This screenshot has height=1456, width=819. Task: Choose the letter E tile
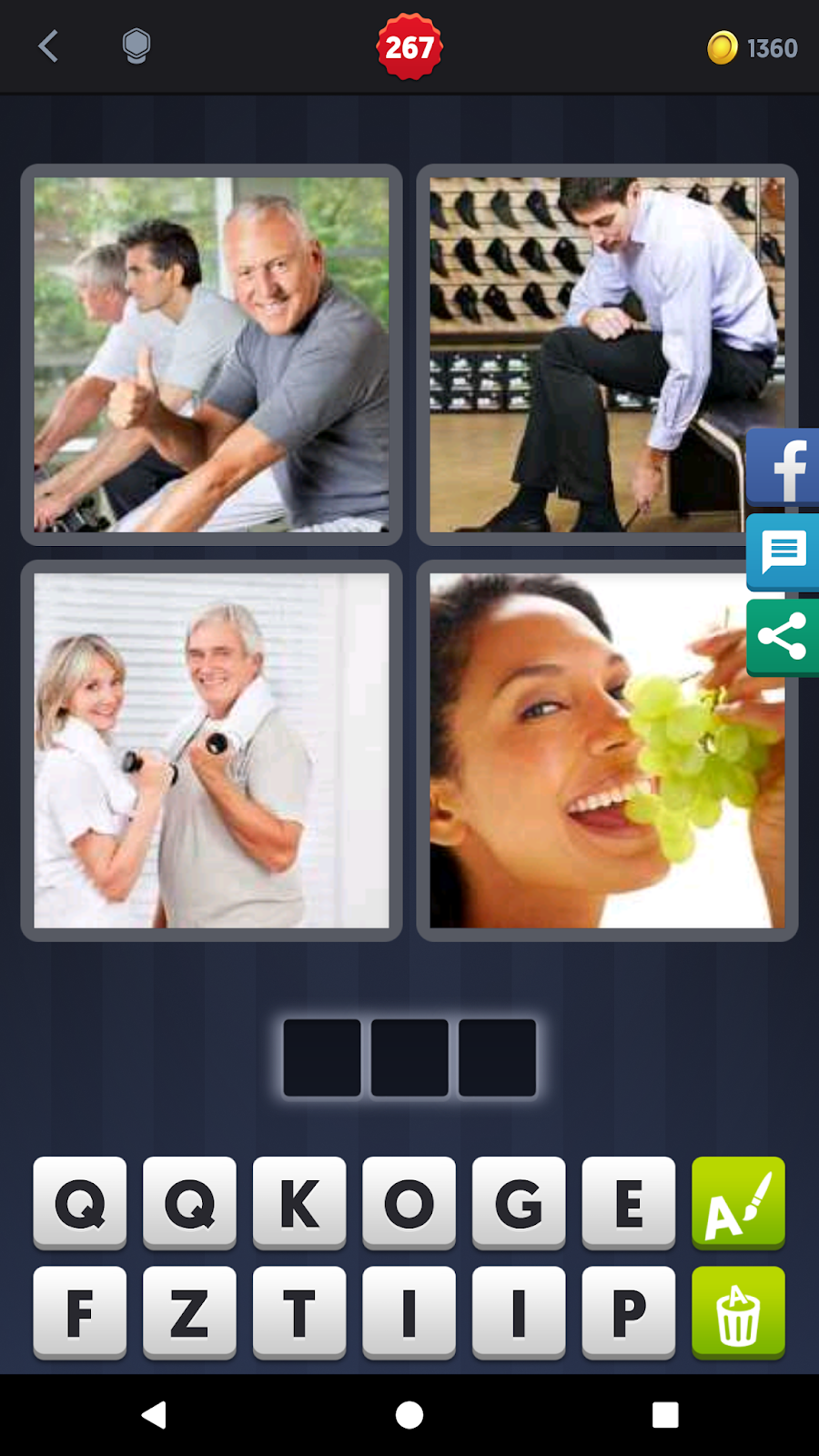(628, 1203)
